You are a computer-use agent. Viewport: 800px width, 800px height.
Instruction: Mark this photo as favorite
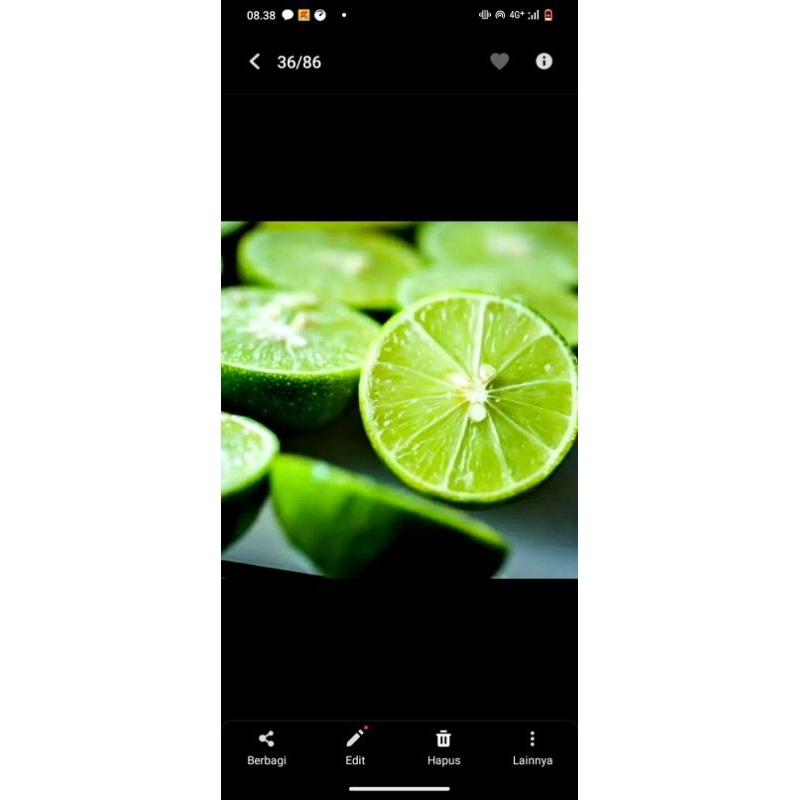point(499,61)
